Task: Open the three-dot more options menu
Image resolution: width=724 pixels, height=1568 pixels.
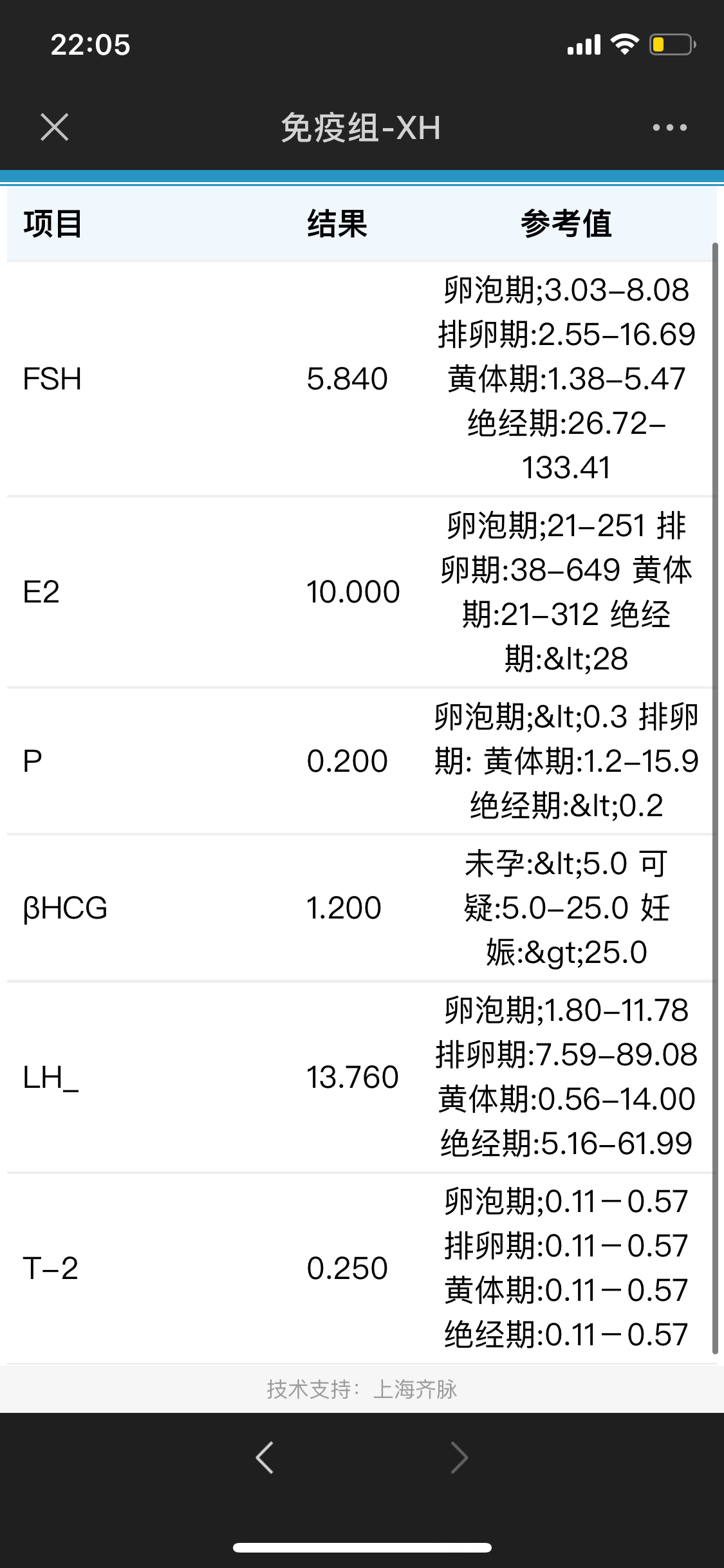Action: (x=669, y=127)
